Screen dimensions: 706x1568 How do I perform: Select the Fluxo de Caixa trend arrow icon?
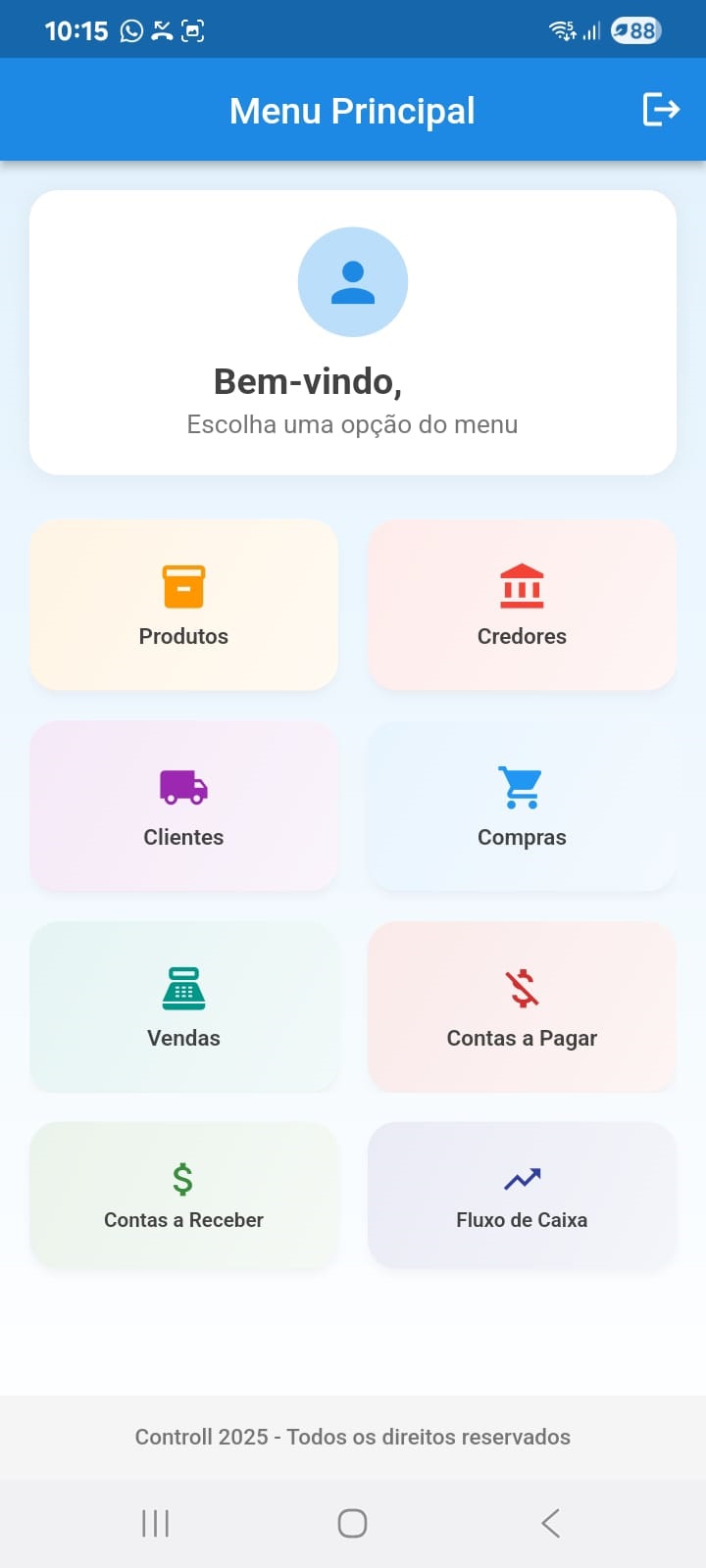(x=522, y=1179)
